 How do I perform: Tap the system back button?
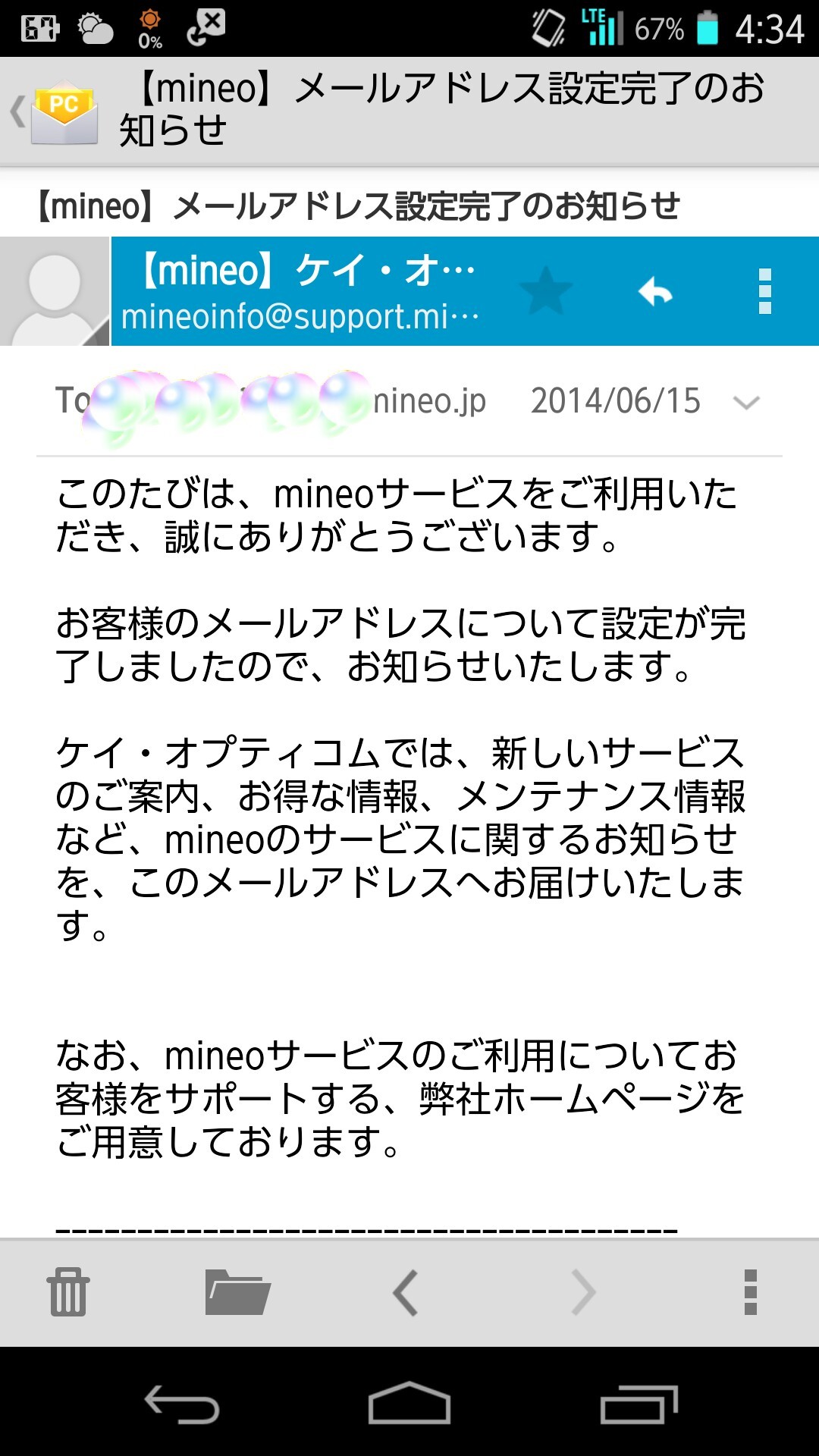(x=182, y=1404)
